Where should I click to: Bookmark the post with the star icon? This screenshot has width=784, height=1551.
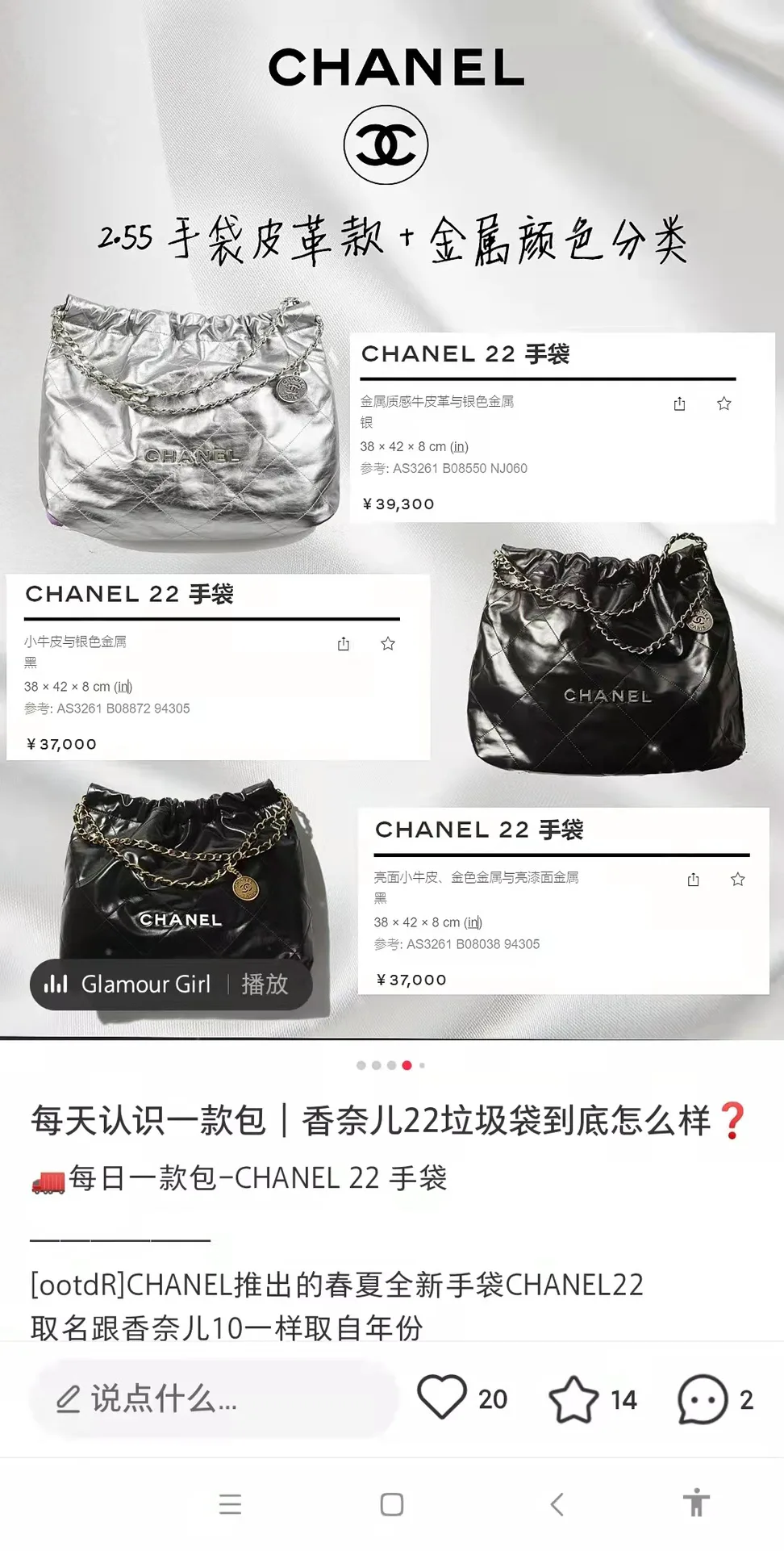click(573, 1398)
